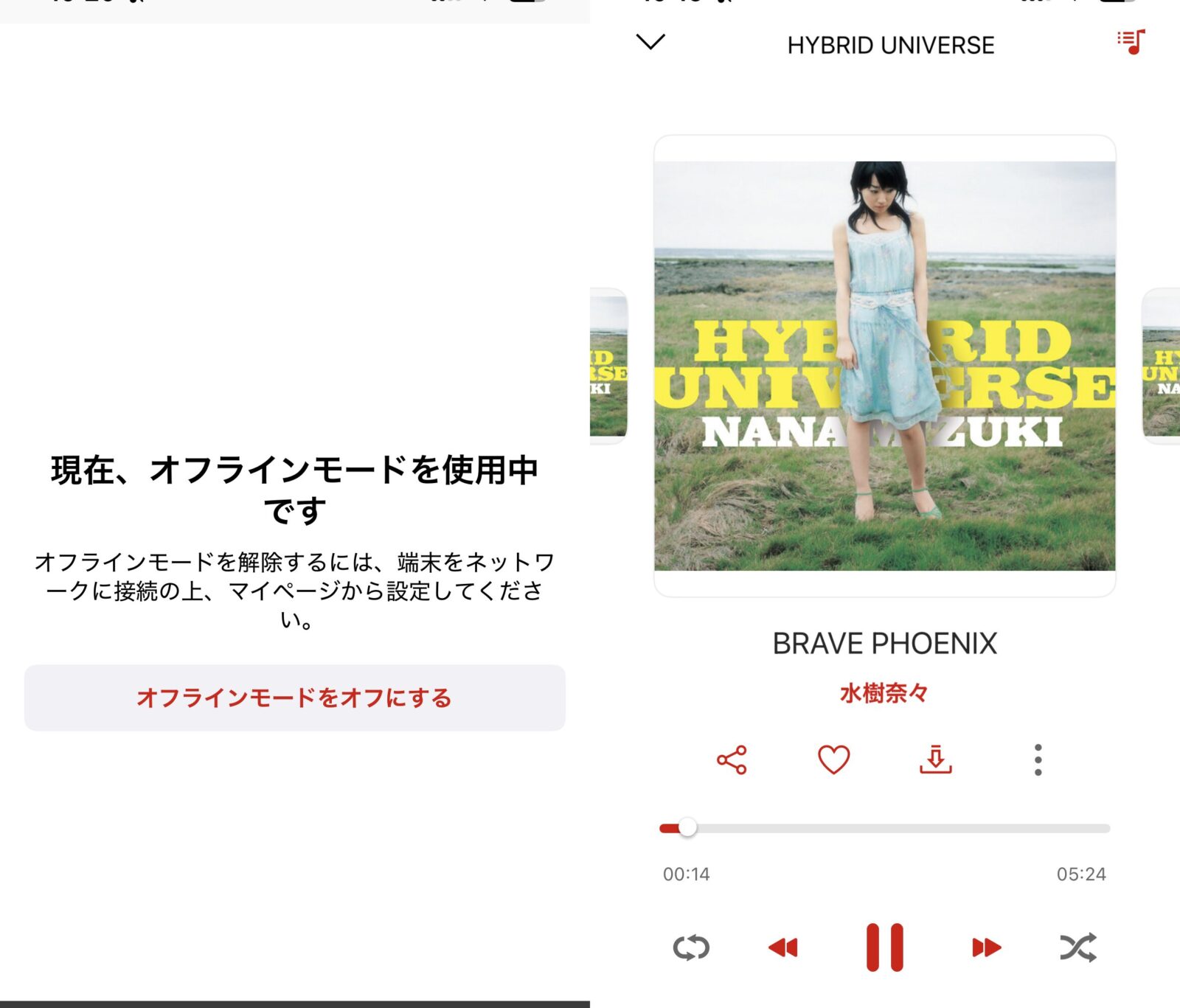
Task: Download BRAVE PHOENIX
Action: point(935,760)
